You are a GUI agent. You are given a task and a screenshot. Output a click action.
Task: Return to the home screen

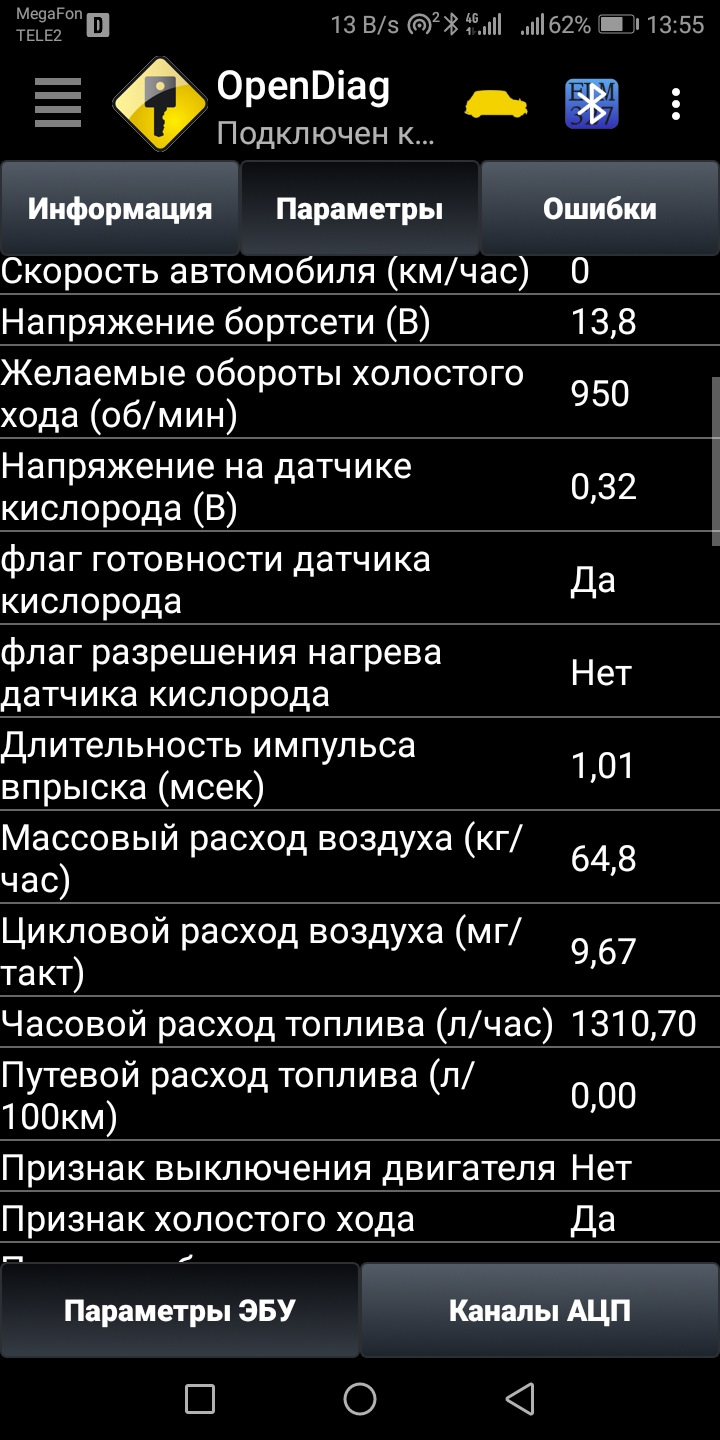[360, 1399]
